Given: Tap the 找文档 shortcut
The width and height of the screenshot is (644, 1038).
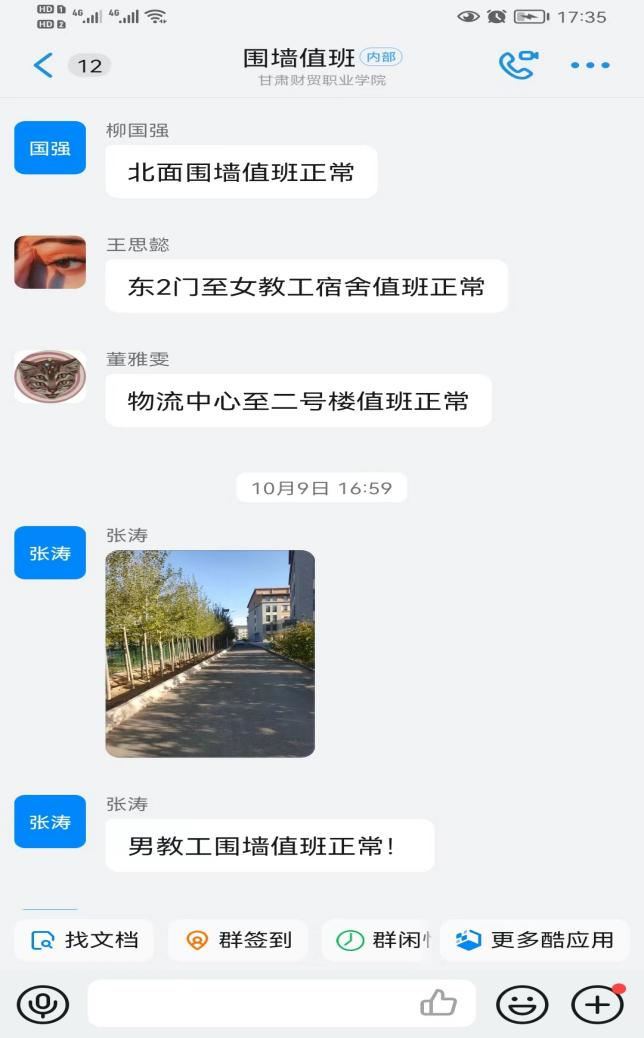Looking at the screenshot, I should pos(85,940).
